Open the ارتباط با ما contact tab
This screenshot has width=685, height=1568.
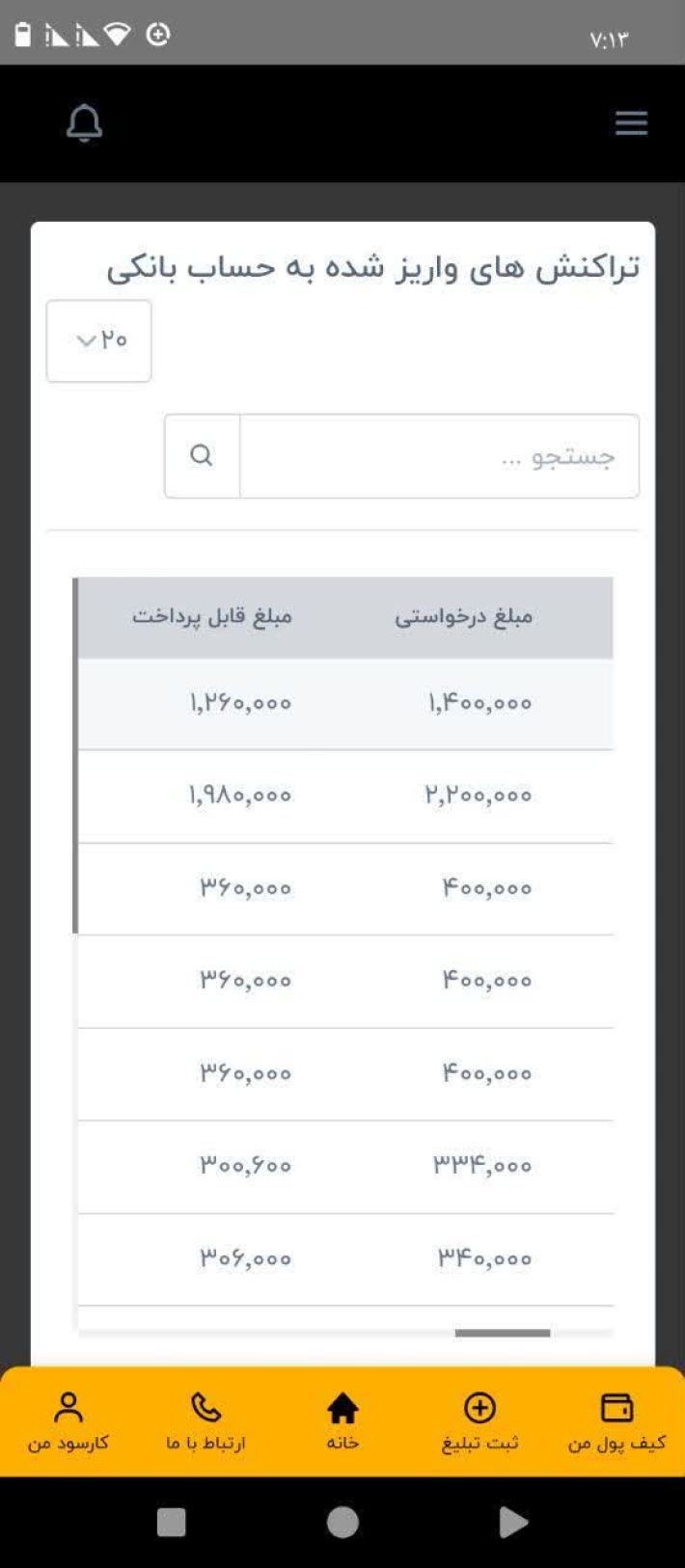tap(205, 1422)
